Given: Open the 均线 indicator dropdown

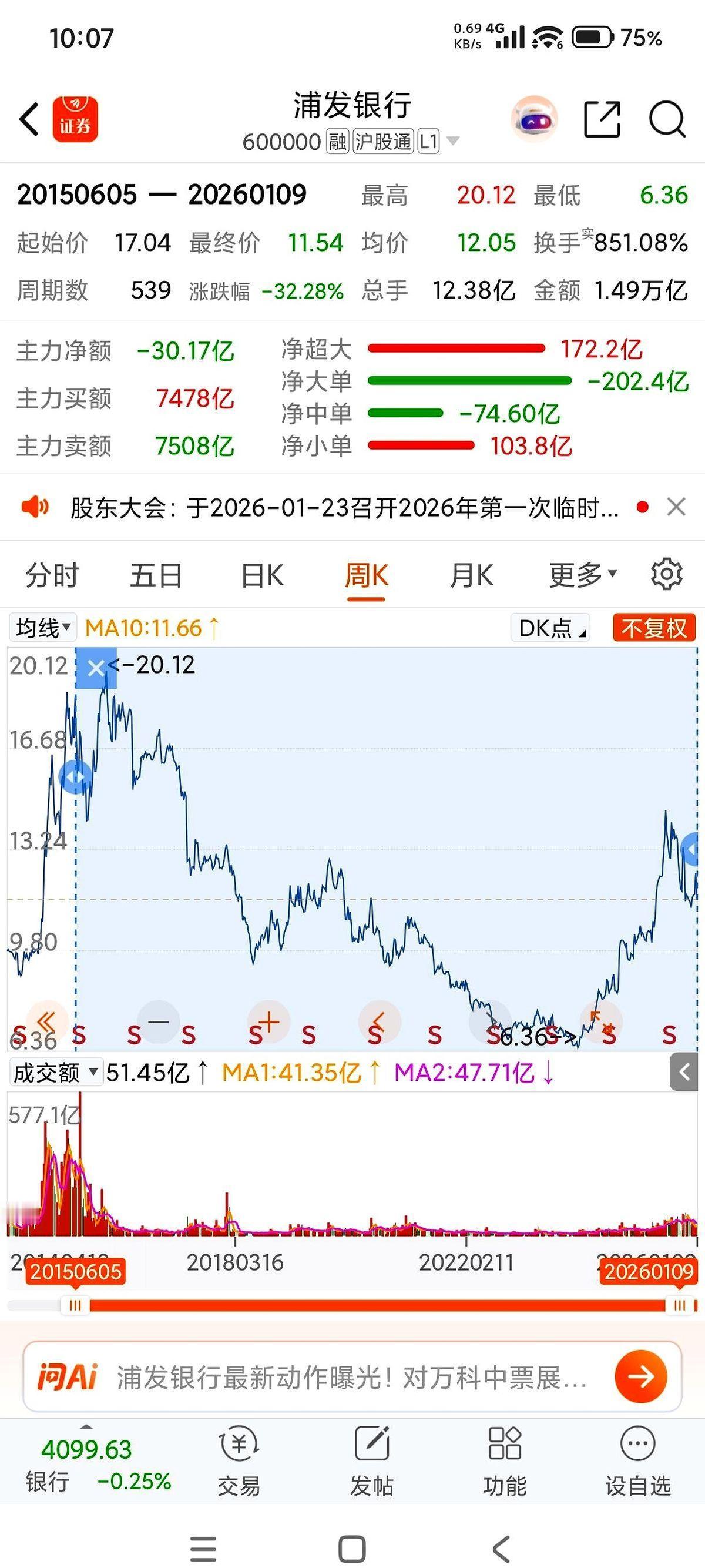Looking at the screenshot, I should (43, 628).
